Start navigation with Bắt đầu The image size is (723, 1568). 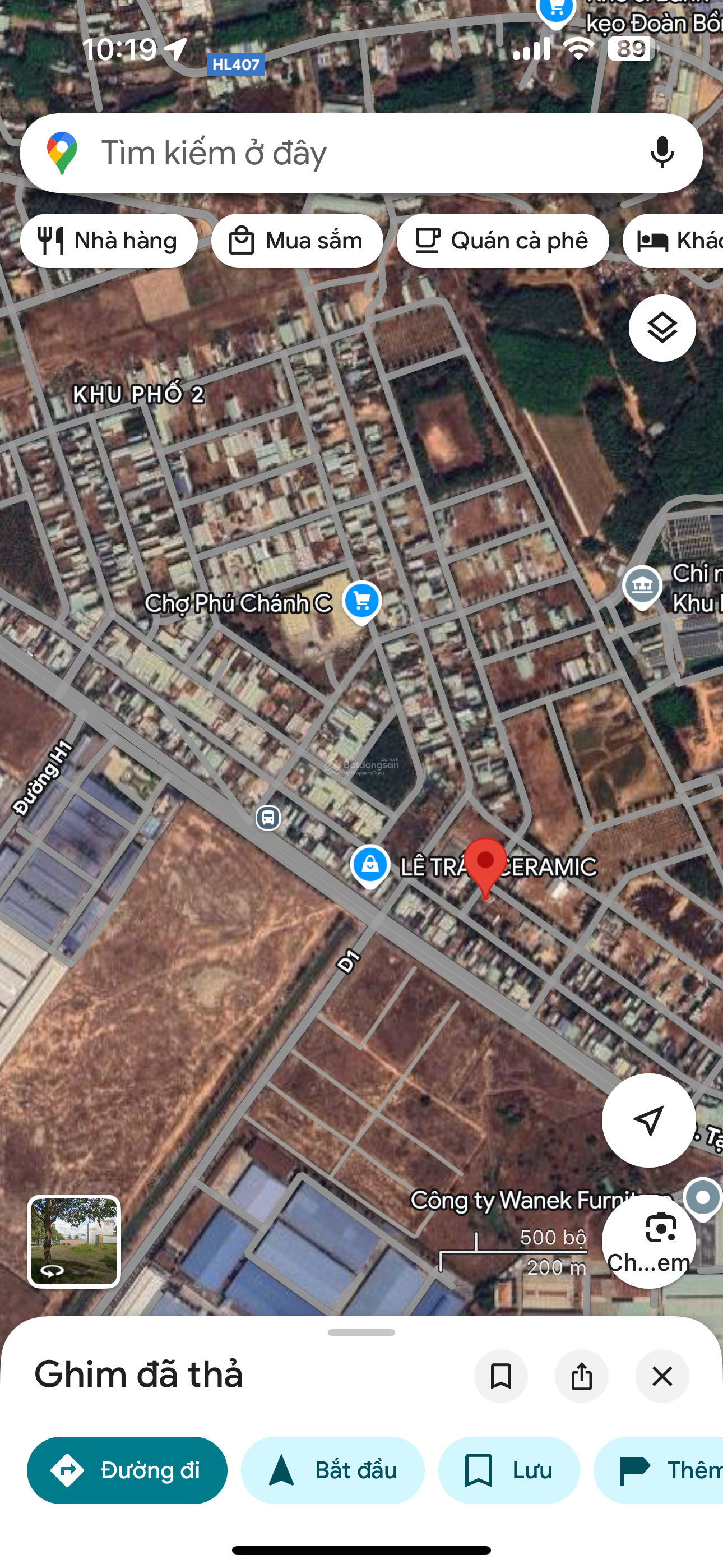click(332, 1470)
